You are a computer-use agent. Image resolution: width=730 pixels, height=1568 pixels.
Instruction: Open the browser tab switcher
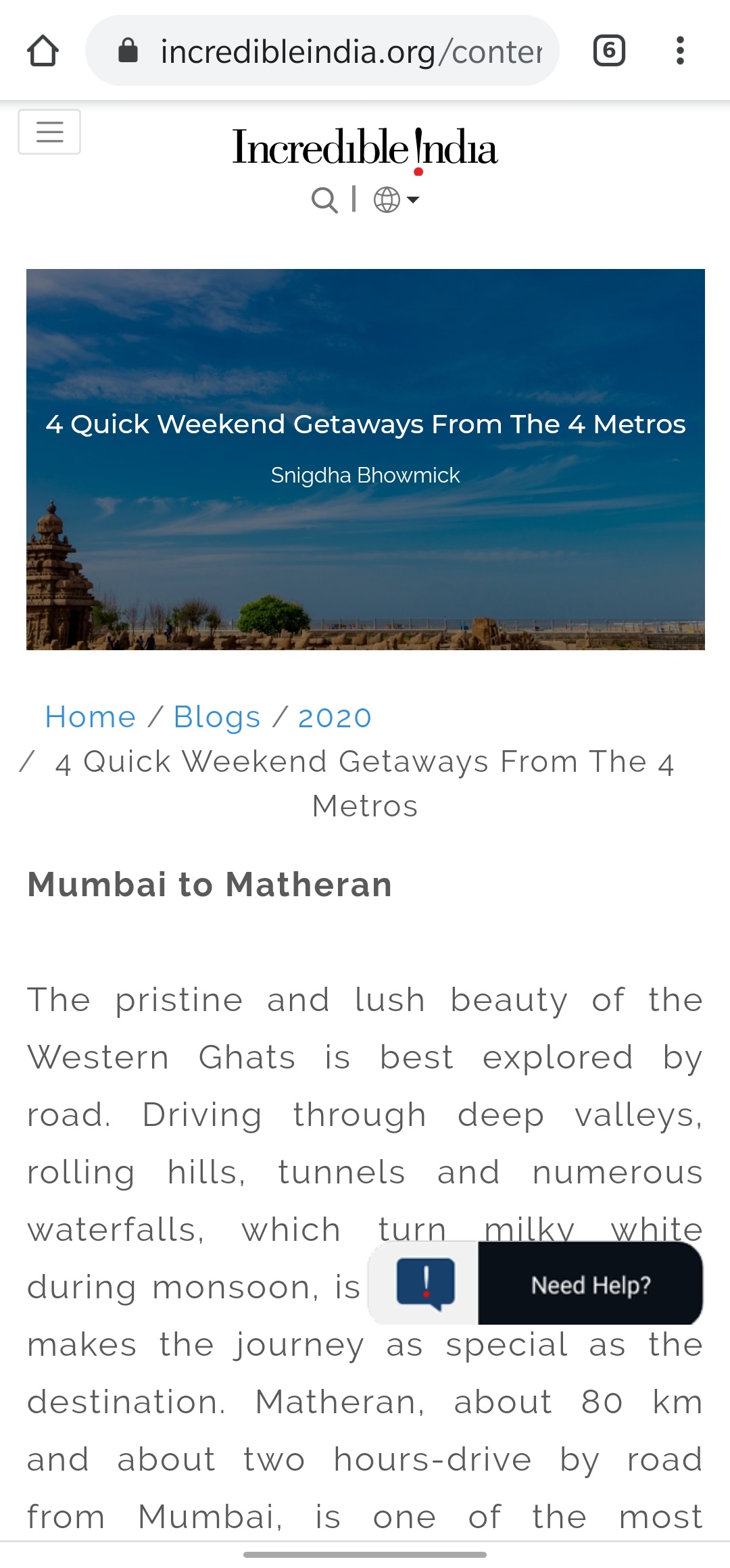pos(609,51)
